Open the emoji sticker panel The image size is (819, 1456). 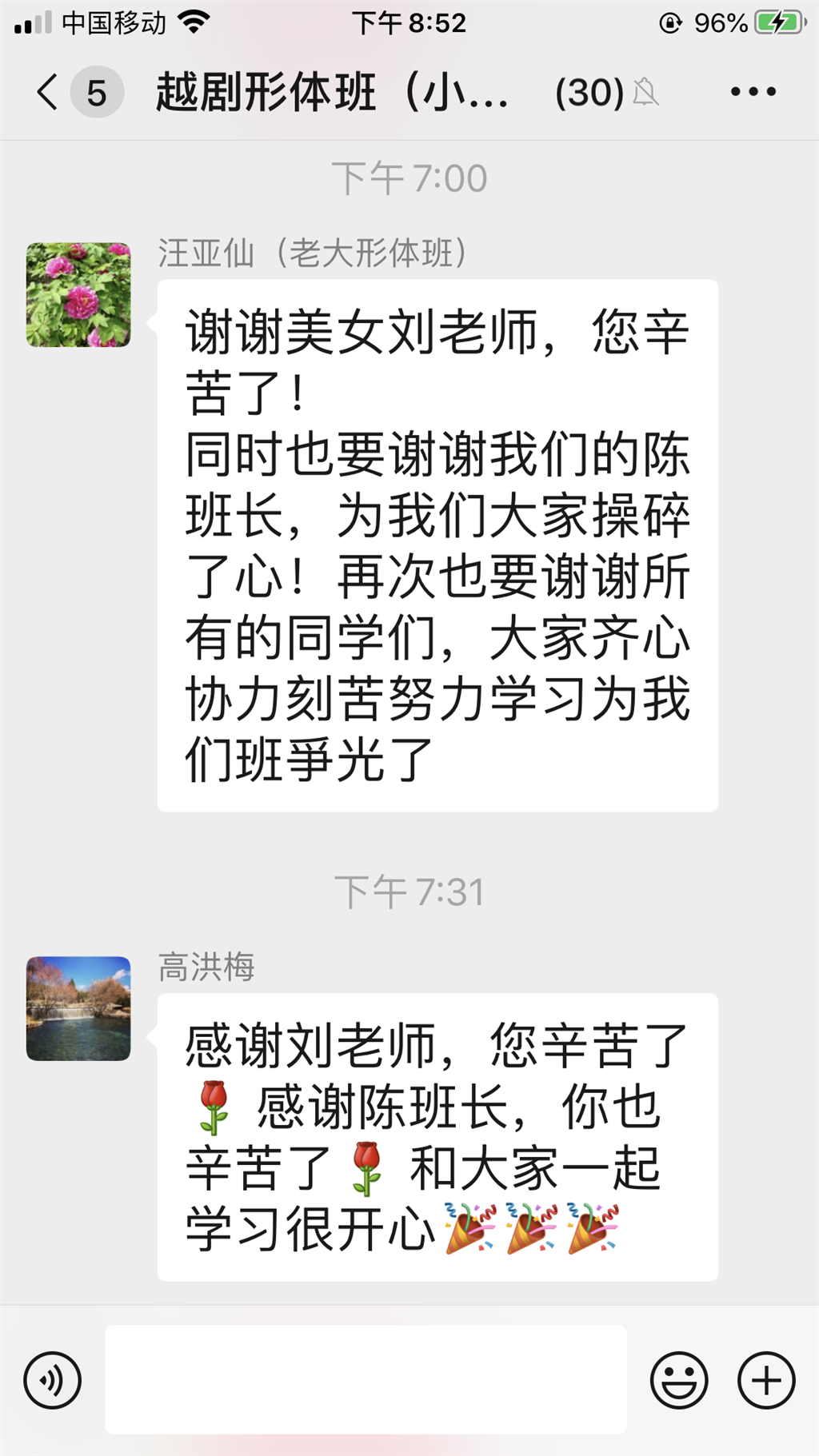point(679,1379)
